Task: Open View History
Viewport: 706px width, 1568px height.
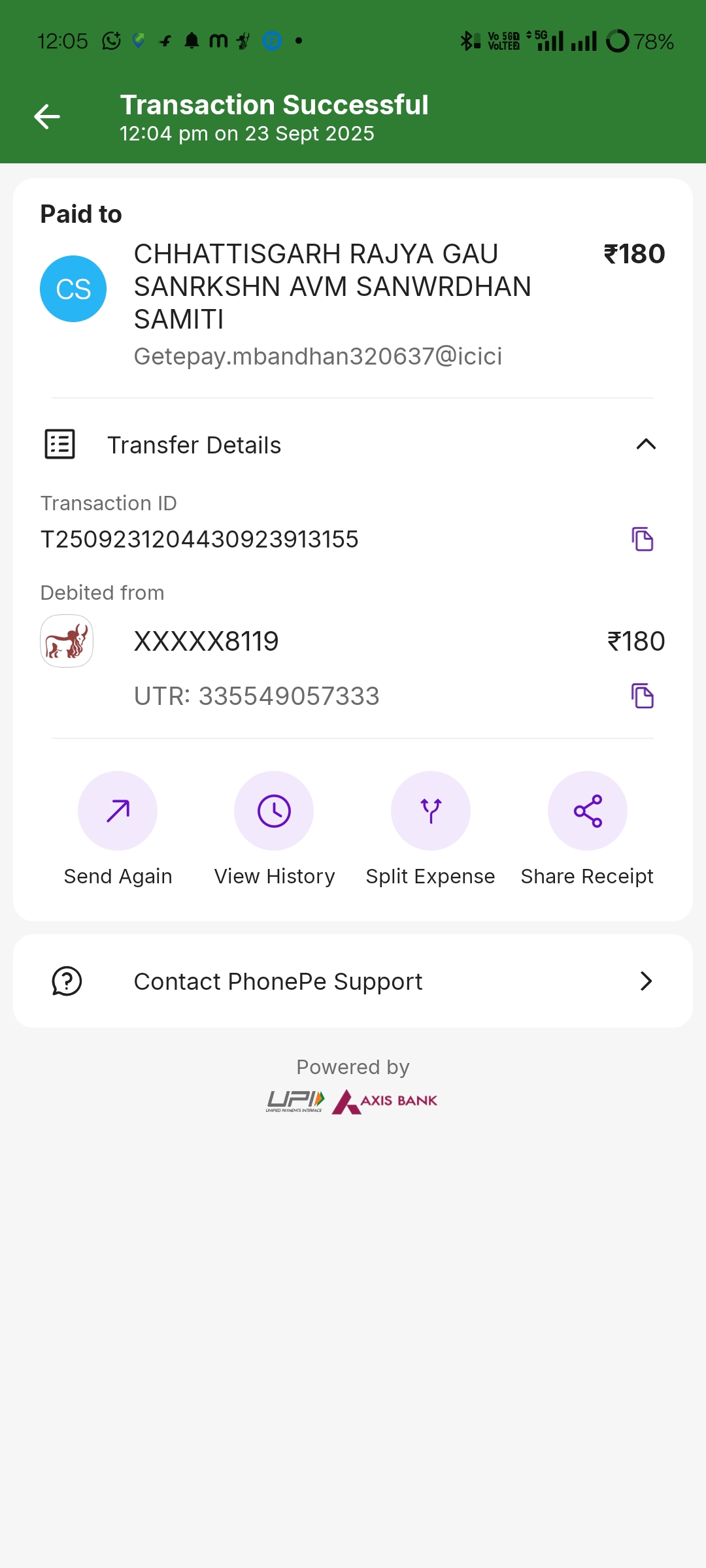Action: tap(274, 811)
